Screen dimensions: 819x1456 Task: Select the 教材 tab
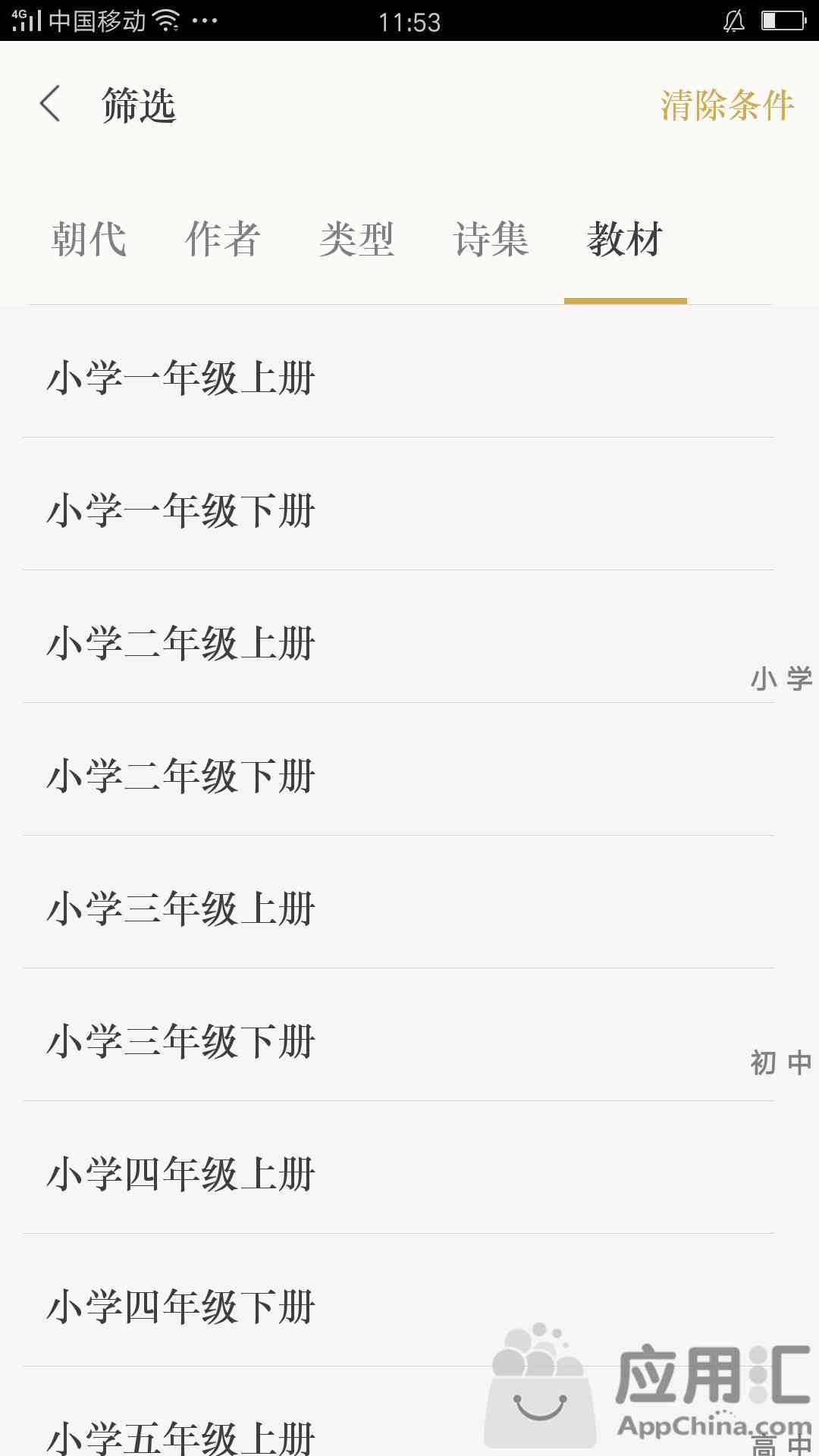coord(625,240)
